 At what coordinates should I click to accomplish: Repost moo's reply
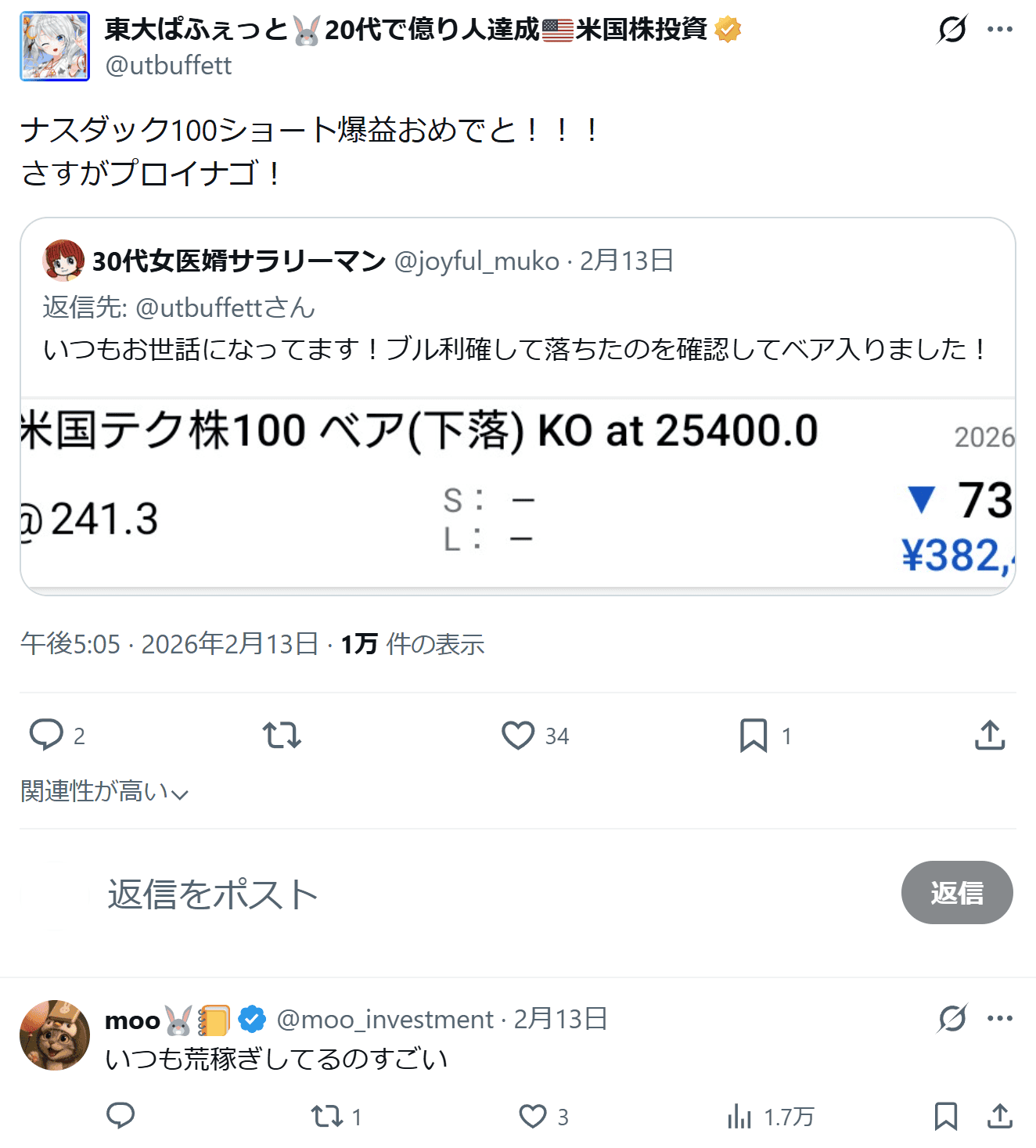[326, 1115]
